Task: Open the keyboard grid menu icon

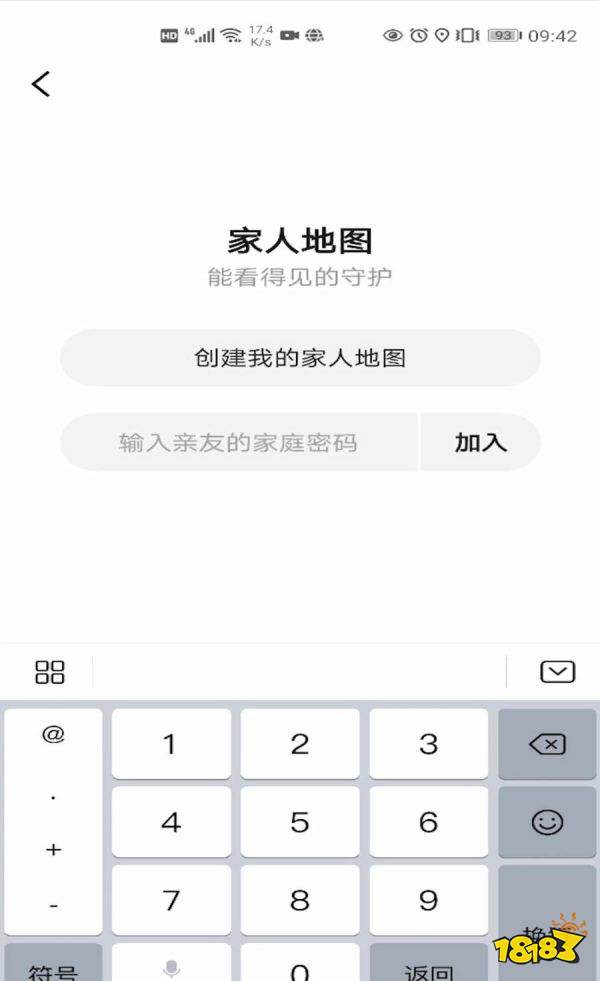Action: coord(50,672)
